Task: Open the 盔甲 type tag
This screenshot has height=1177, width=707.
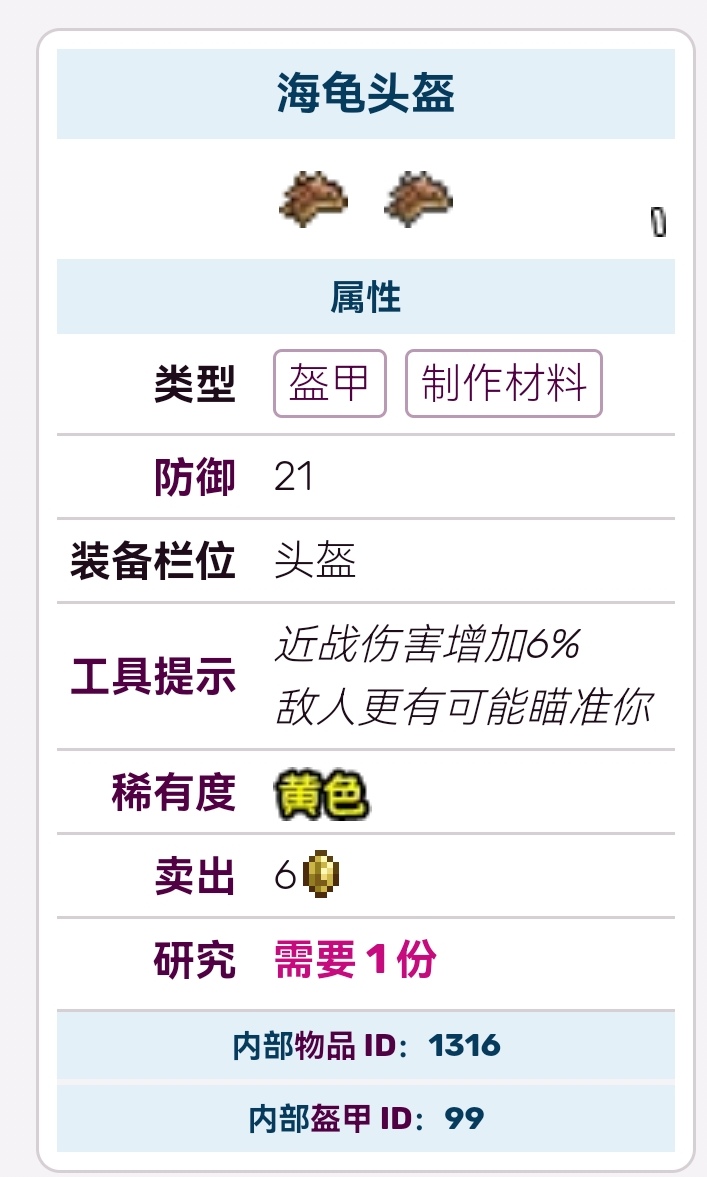Action: (x=329, y=383)
